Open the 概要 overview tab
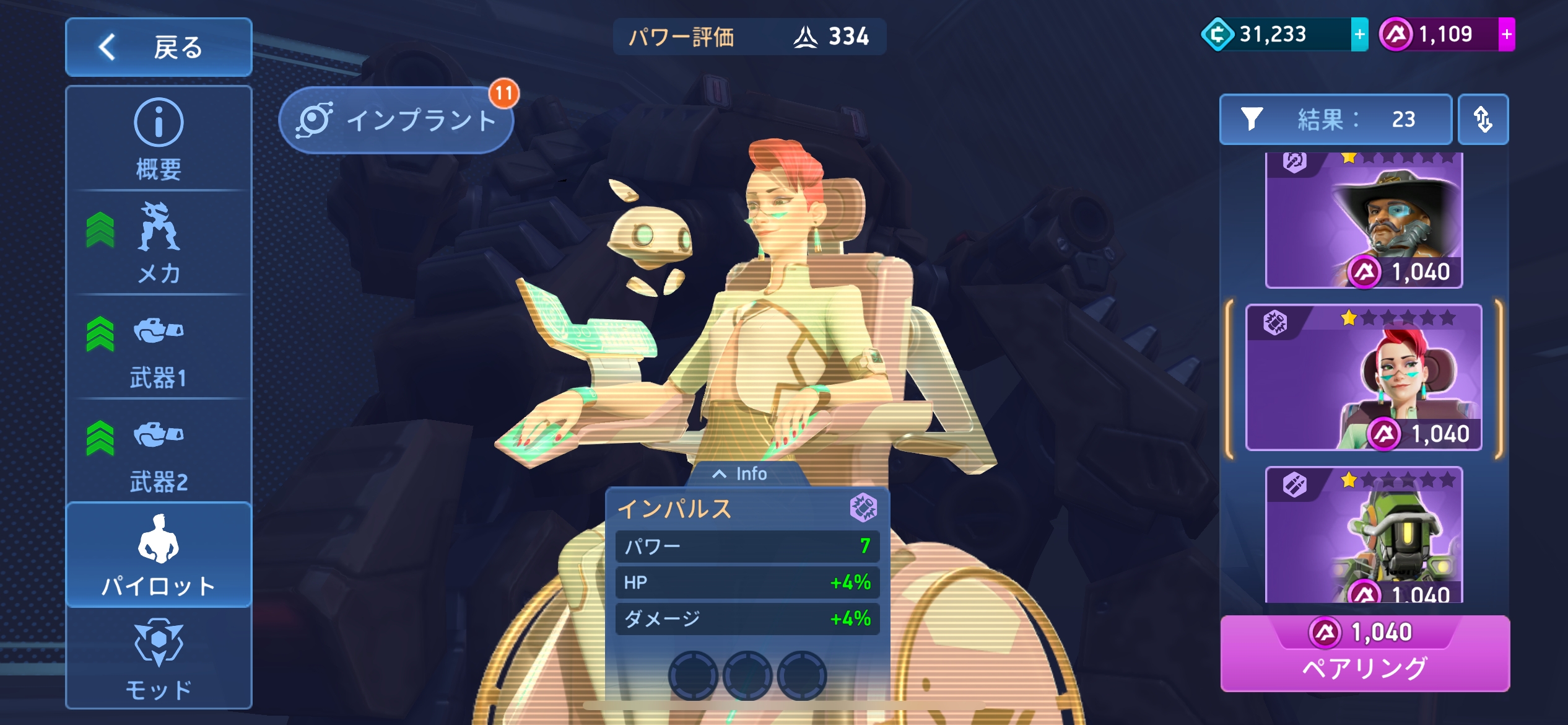The height and width of the screenshot is (725, 1568). pos(159,139)
